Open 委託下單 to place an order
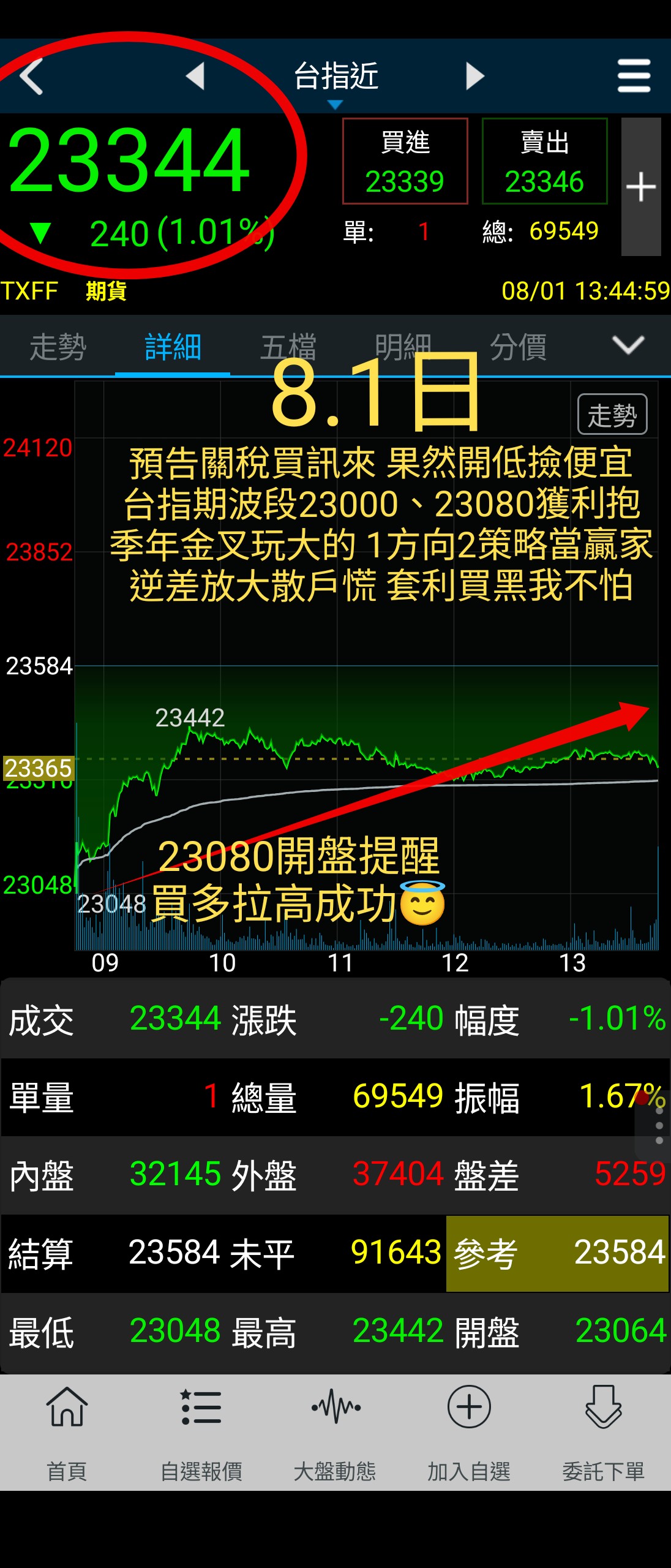 (603, 1432)
